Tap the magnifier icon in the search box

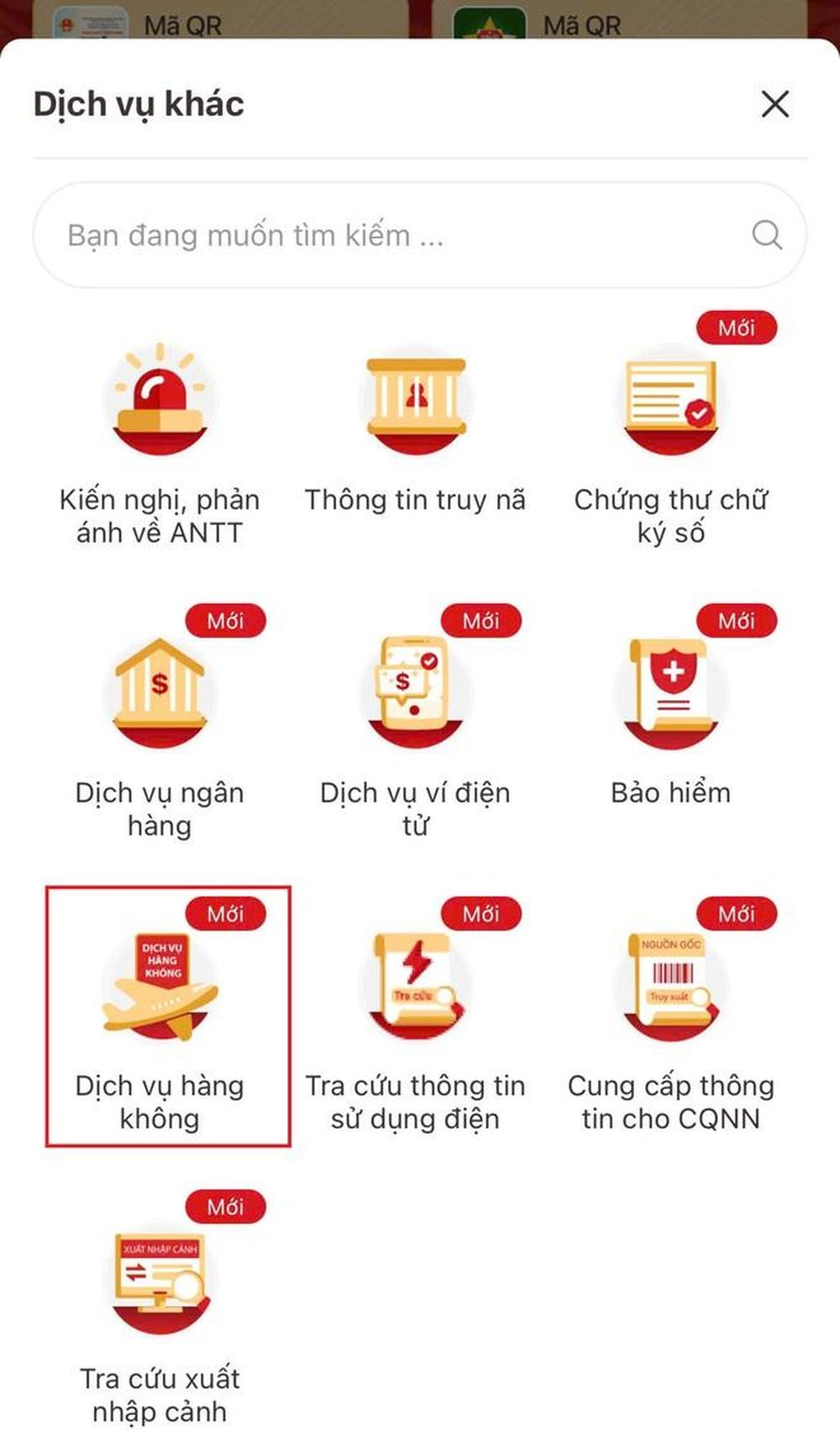[766, 235]
